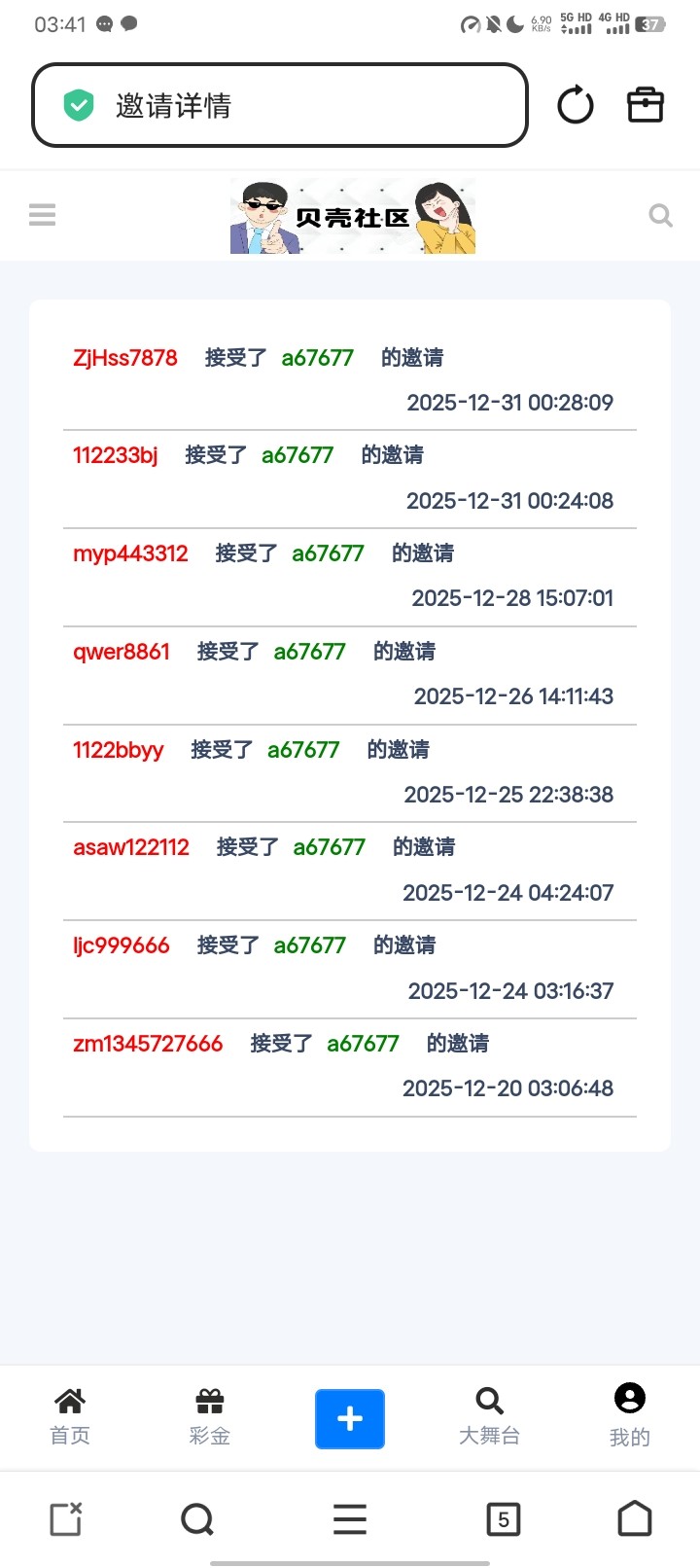Image resolution: width=700 pixels, height=1568 pixels.
Task: Open the hamburger drawer menu
Action: tap(43, 215)
